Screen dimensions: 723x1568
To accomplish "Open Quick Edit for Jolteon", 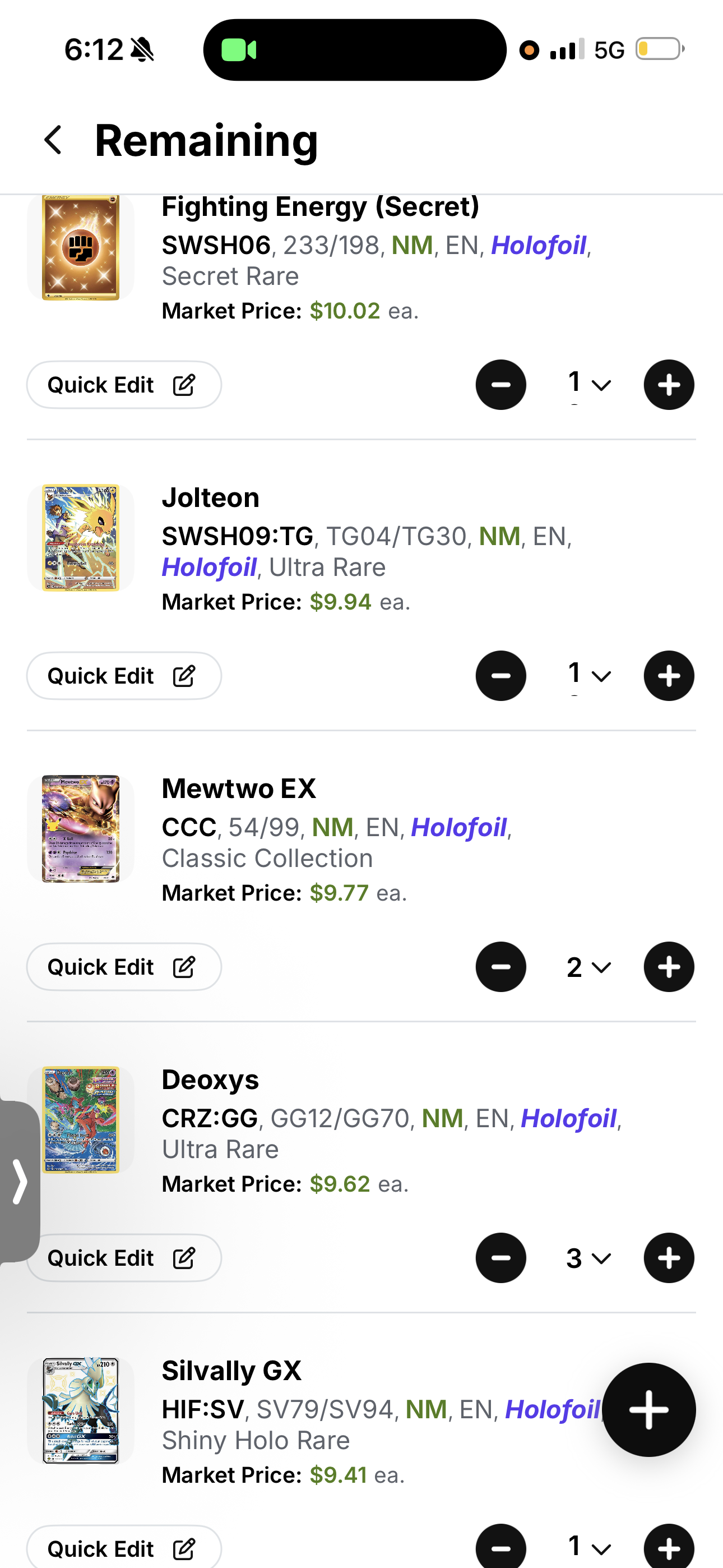I will click(x=123, y=676).
